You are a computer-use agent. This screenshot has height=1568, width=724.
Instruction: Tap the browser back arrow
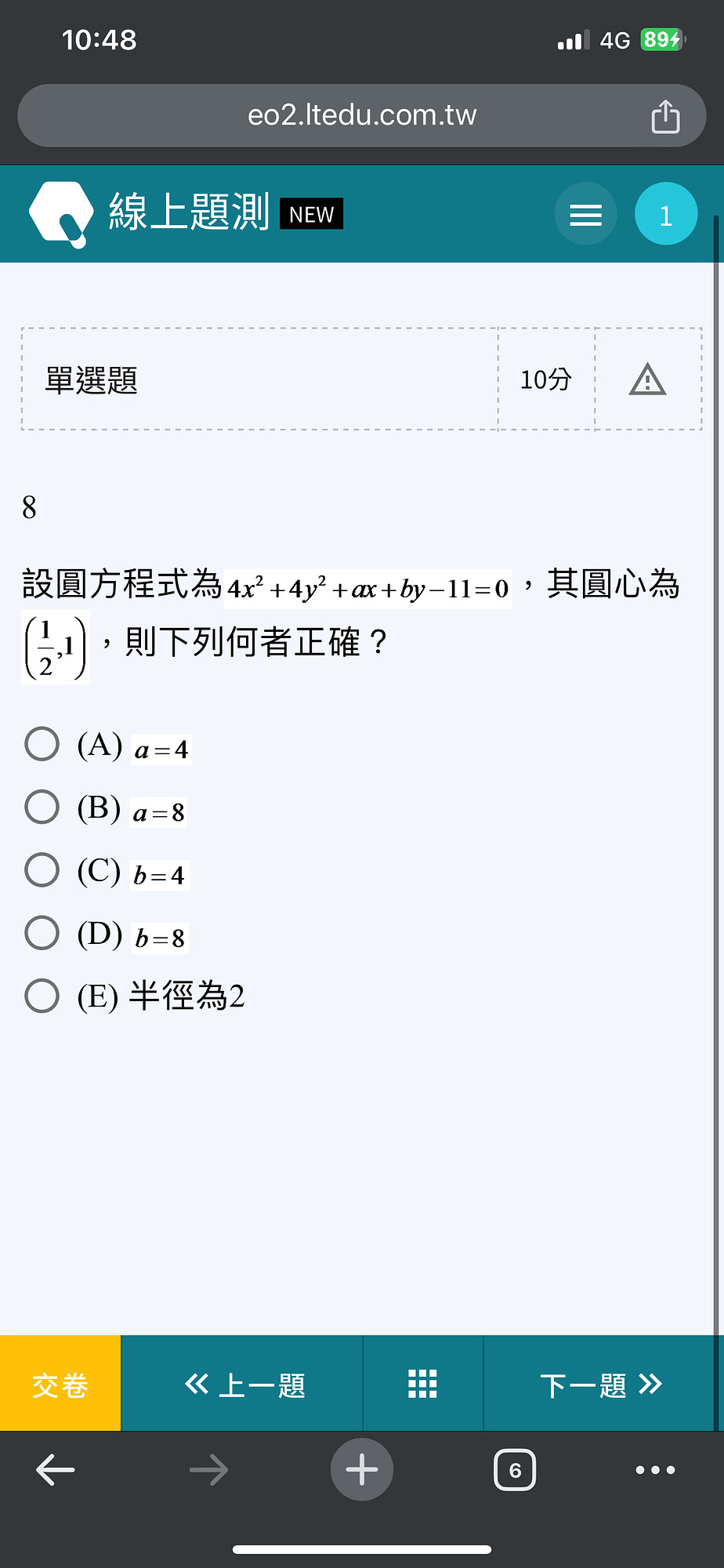pos(56,1470)
